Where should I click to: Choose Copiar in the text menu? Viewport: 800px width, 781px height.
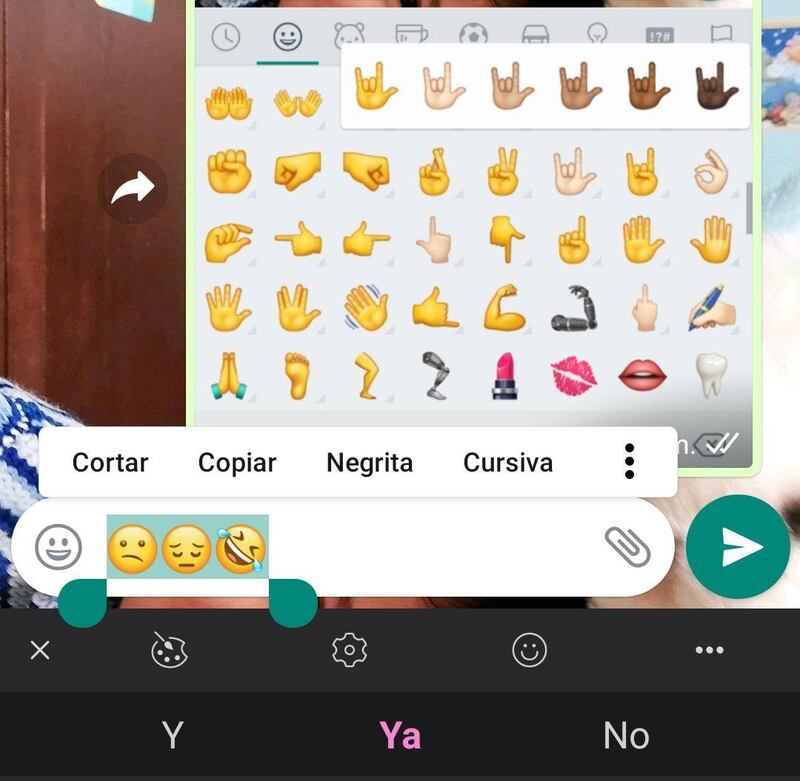(237, 462)
